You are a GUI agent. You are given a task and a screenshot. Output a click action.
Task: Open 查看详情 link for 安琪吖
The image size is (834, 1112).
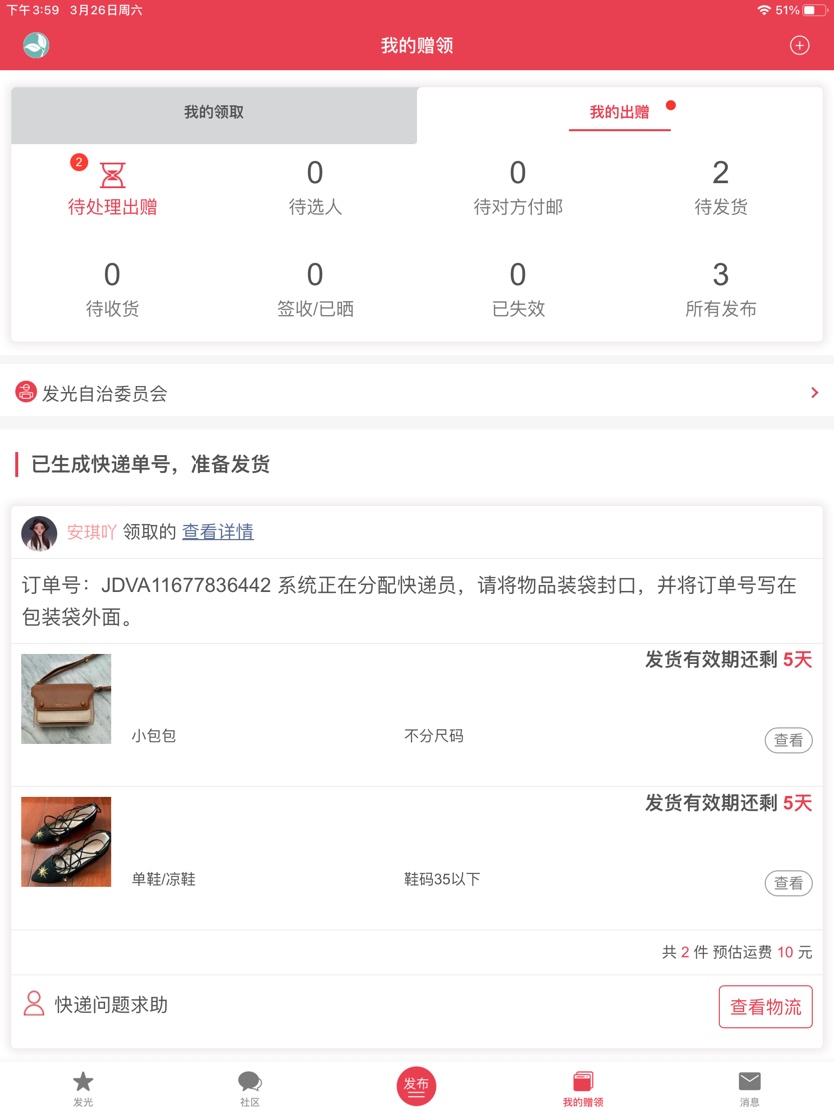(217, 532)
